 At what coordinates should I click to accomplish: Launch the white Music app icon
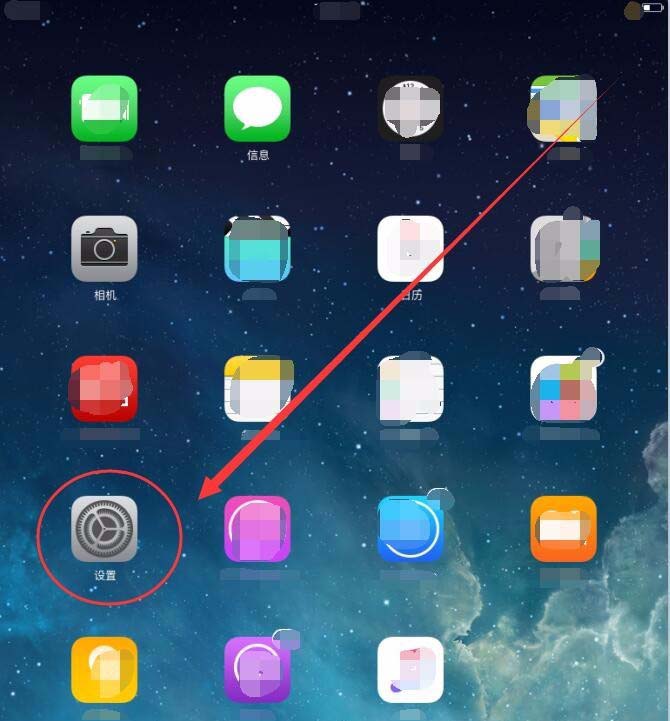tap(410, 670)
